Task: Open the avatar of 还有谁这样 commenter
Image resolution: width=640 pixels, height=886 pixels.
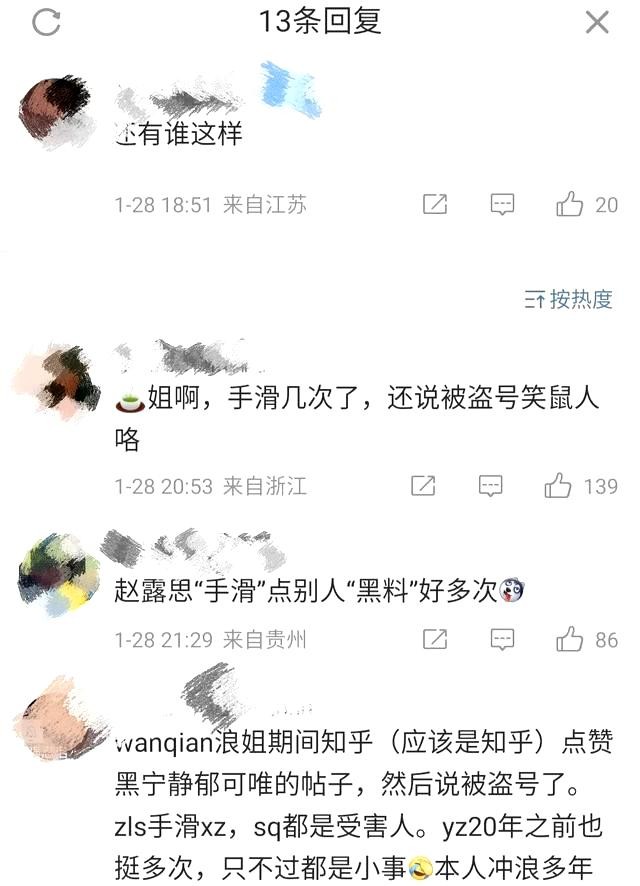Action: point(53,112)
